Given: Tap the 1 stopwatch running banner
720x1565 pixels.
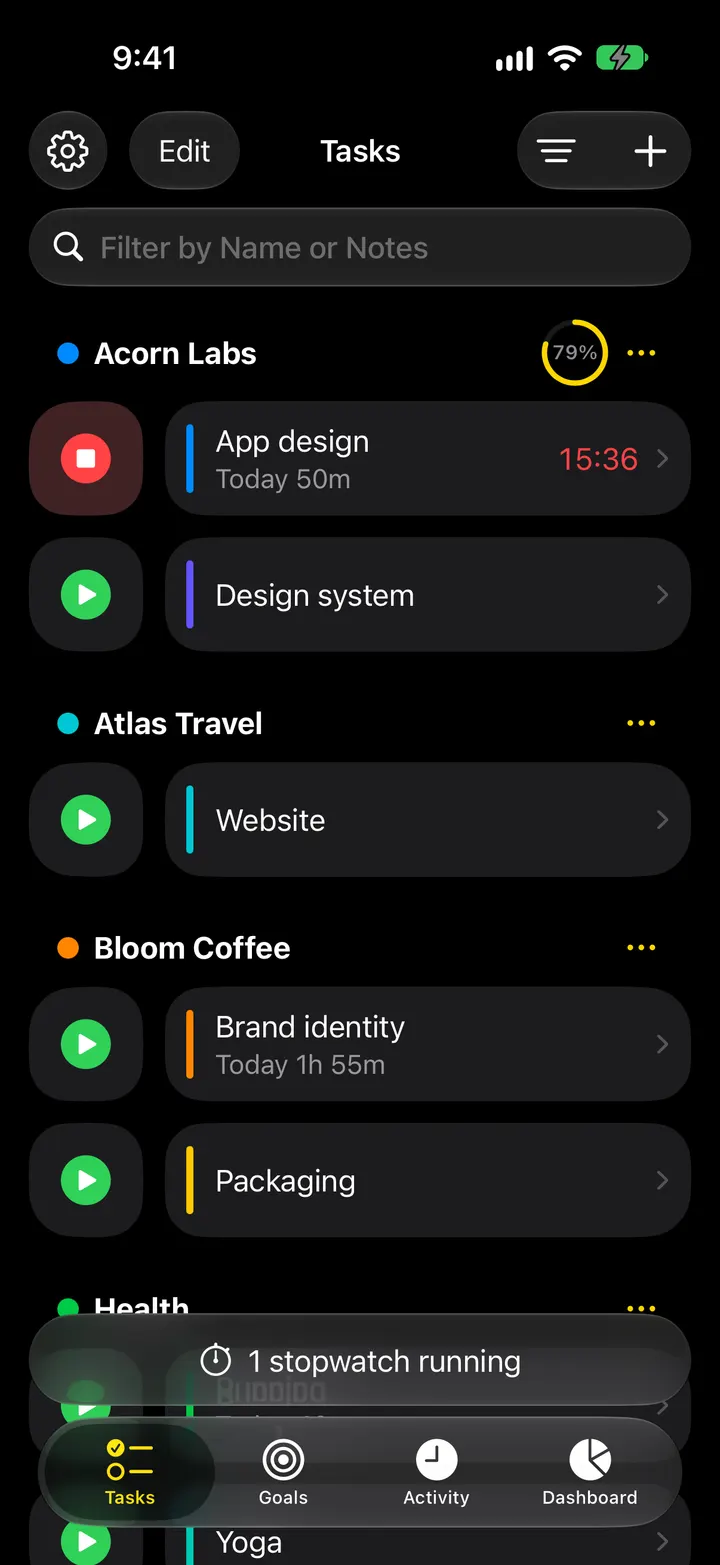Looking at the screenshot, I should pyautogui.click(x=360, y=1361).
